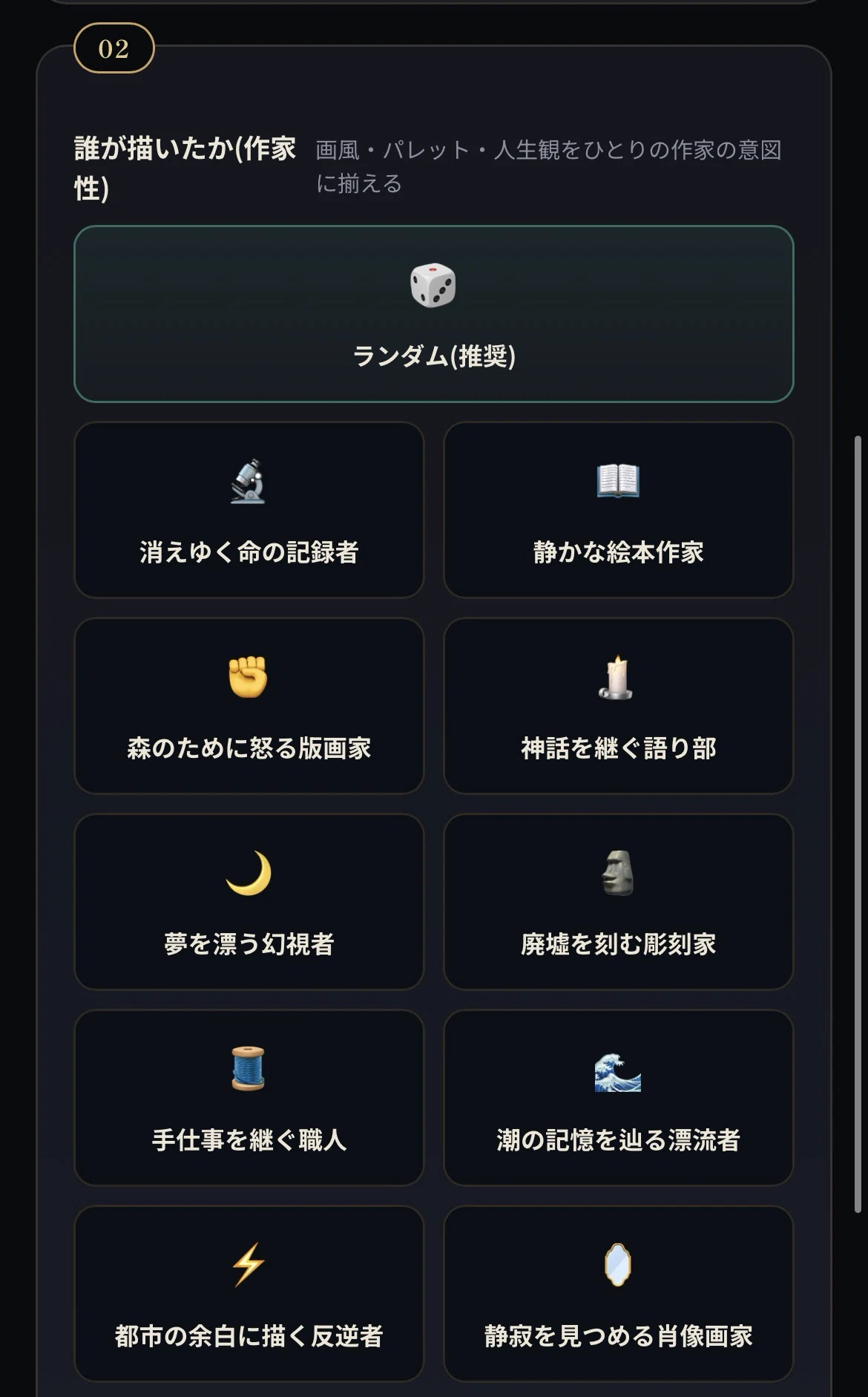Tap 潮の記憶を辿る漂流者 wave card
This screenshot has height=1397, width=868.
pos(619,1098)
